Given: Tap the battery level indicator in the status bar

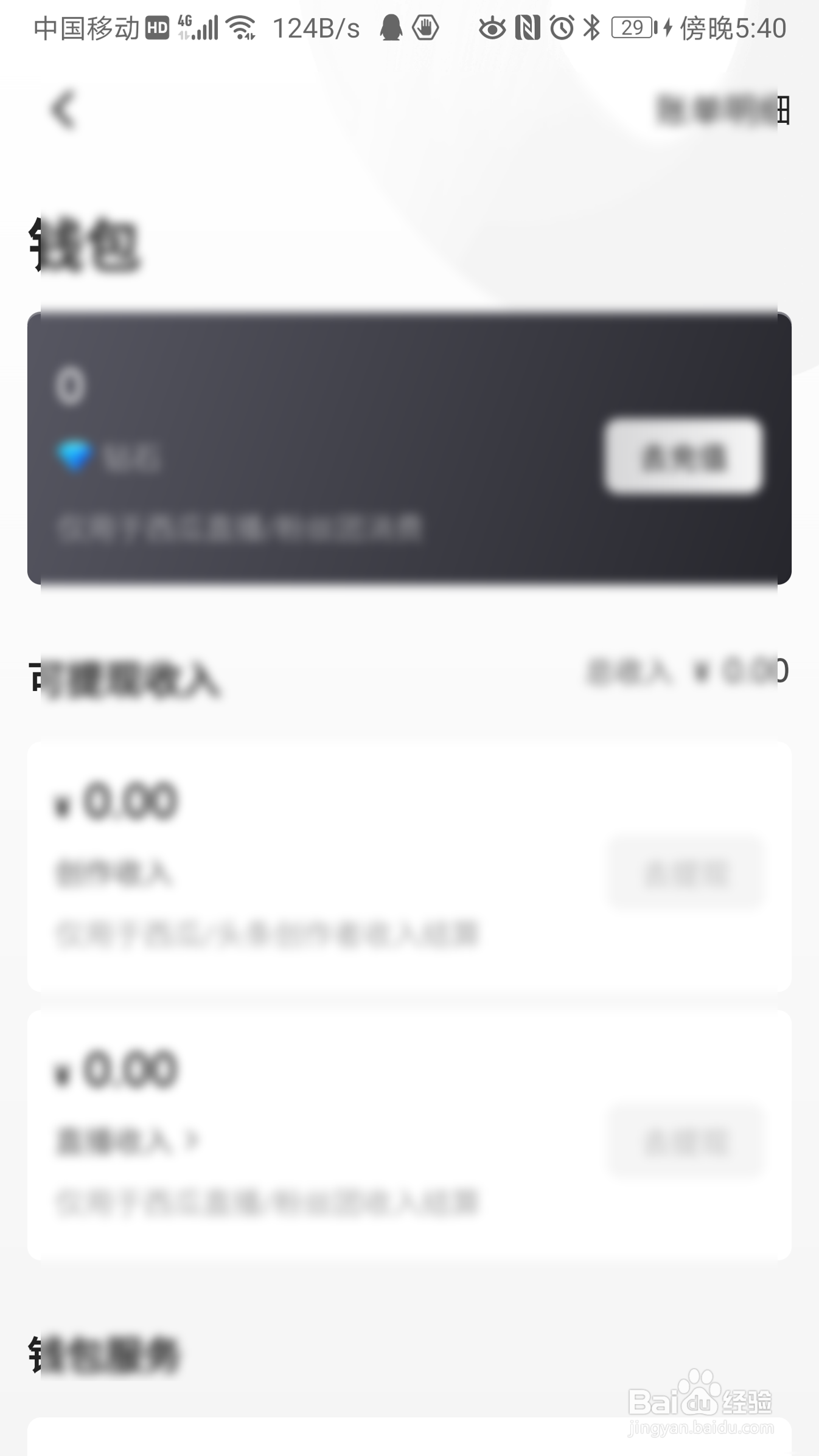Looking at the screenshot, I should click(632, 28).
